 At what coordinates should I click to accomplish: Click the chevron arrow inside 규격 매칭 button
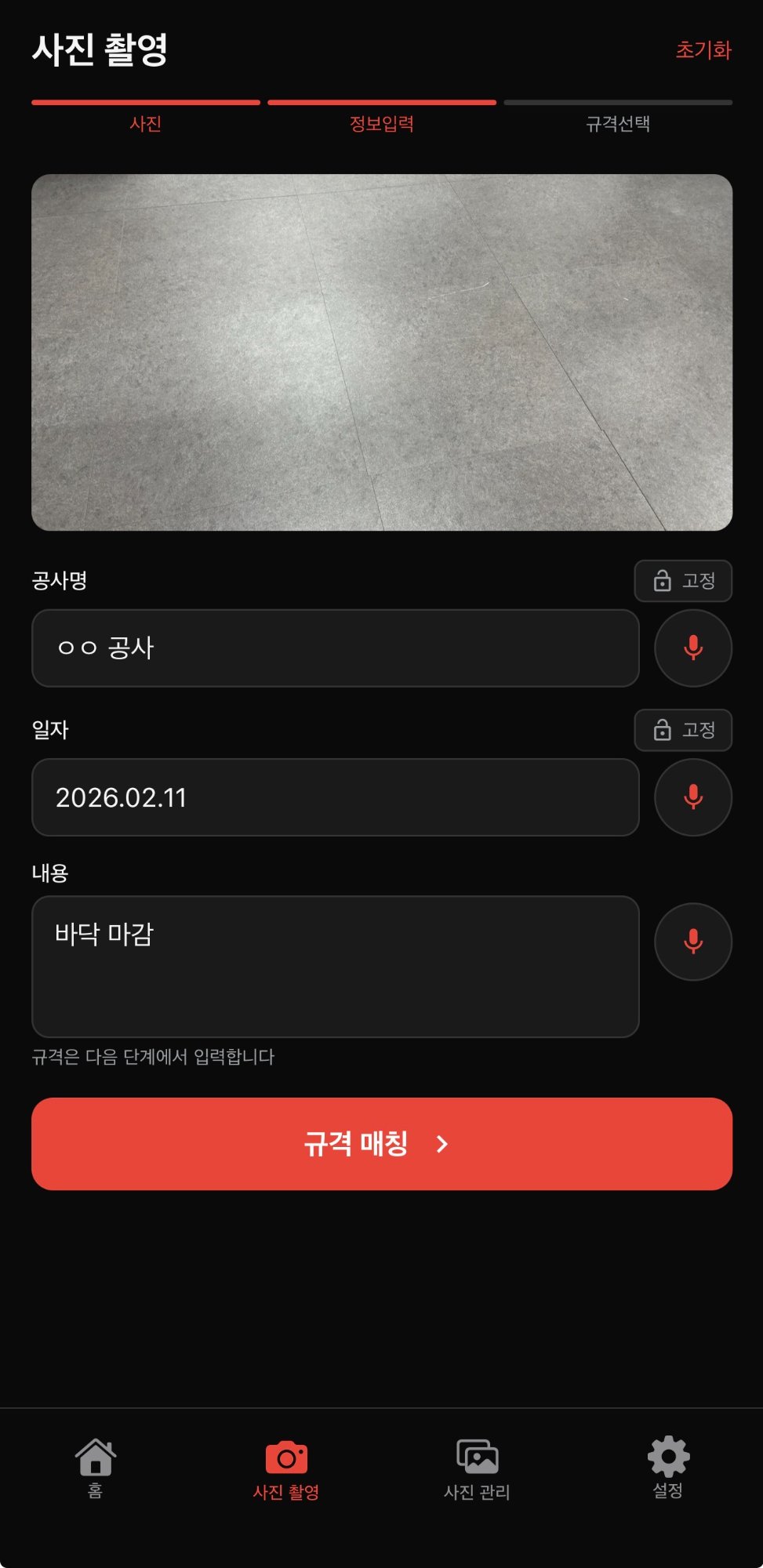(441, 1145)
